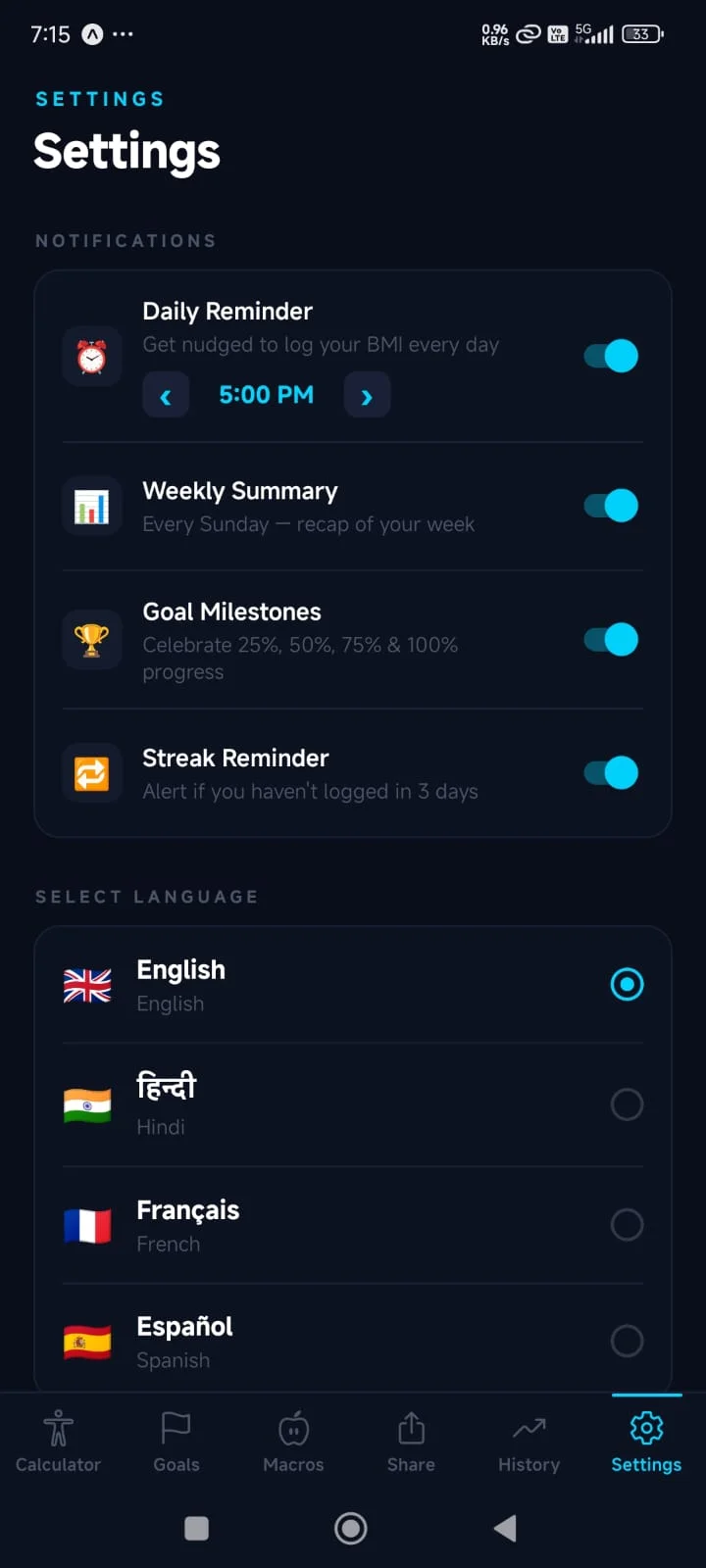Decrease reminder time with the left chevron
Viewport: 706px width, 1568px height.
point(166,395)
